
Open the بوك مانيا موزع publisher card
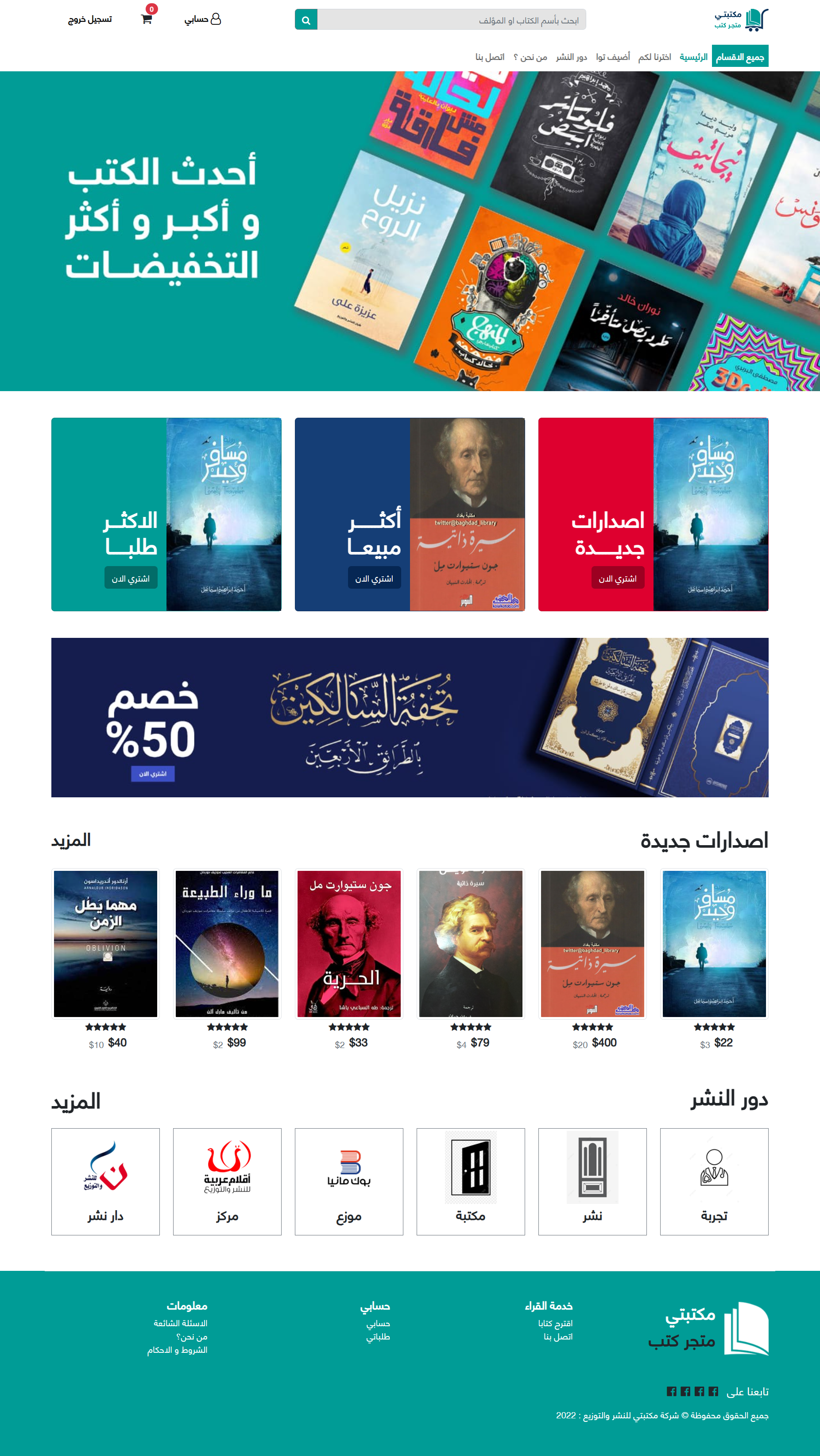349,1182
